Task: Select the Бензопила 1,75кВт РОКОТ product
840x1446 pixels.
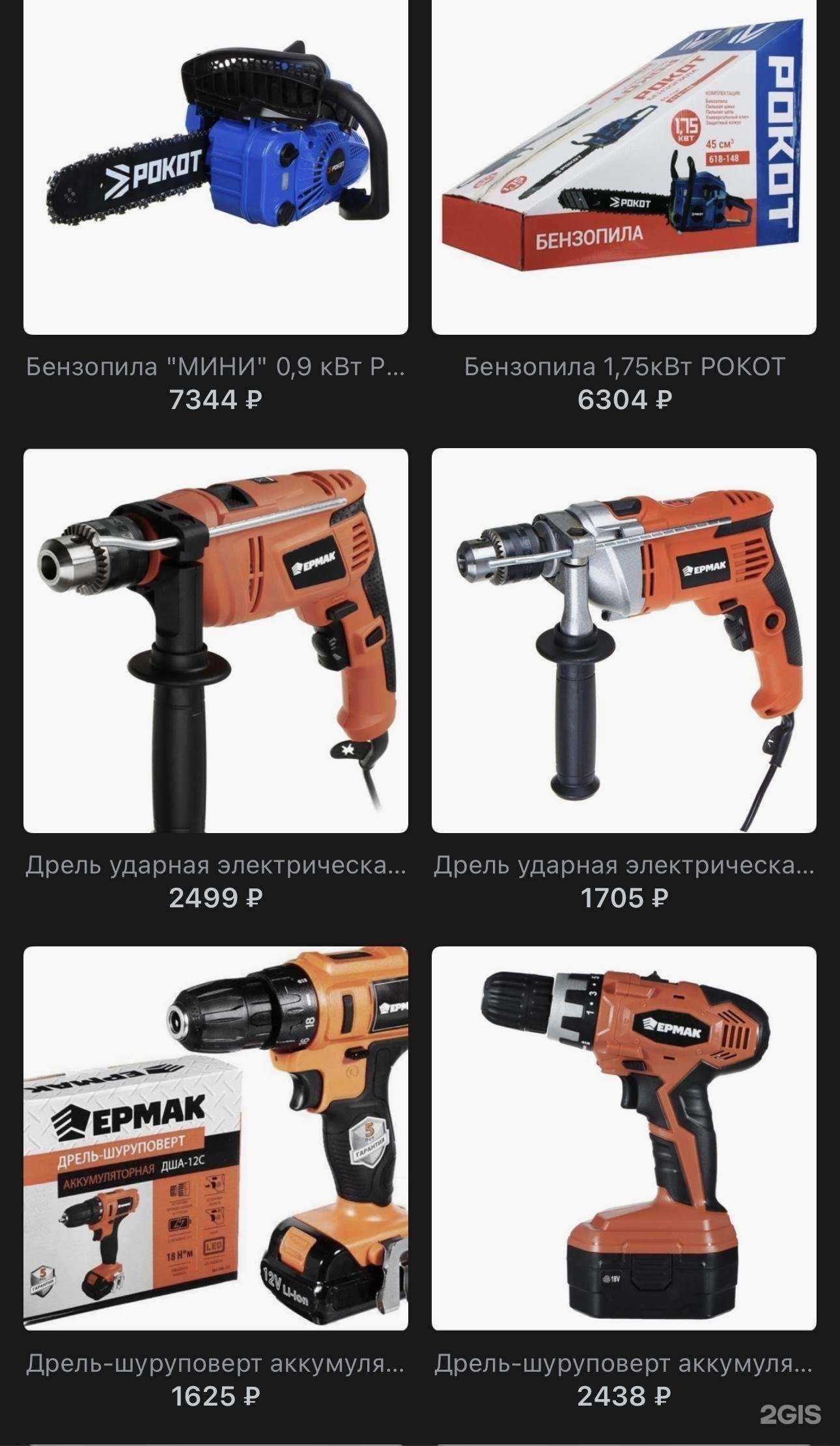Action: pos(623,167)
